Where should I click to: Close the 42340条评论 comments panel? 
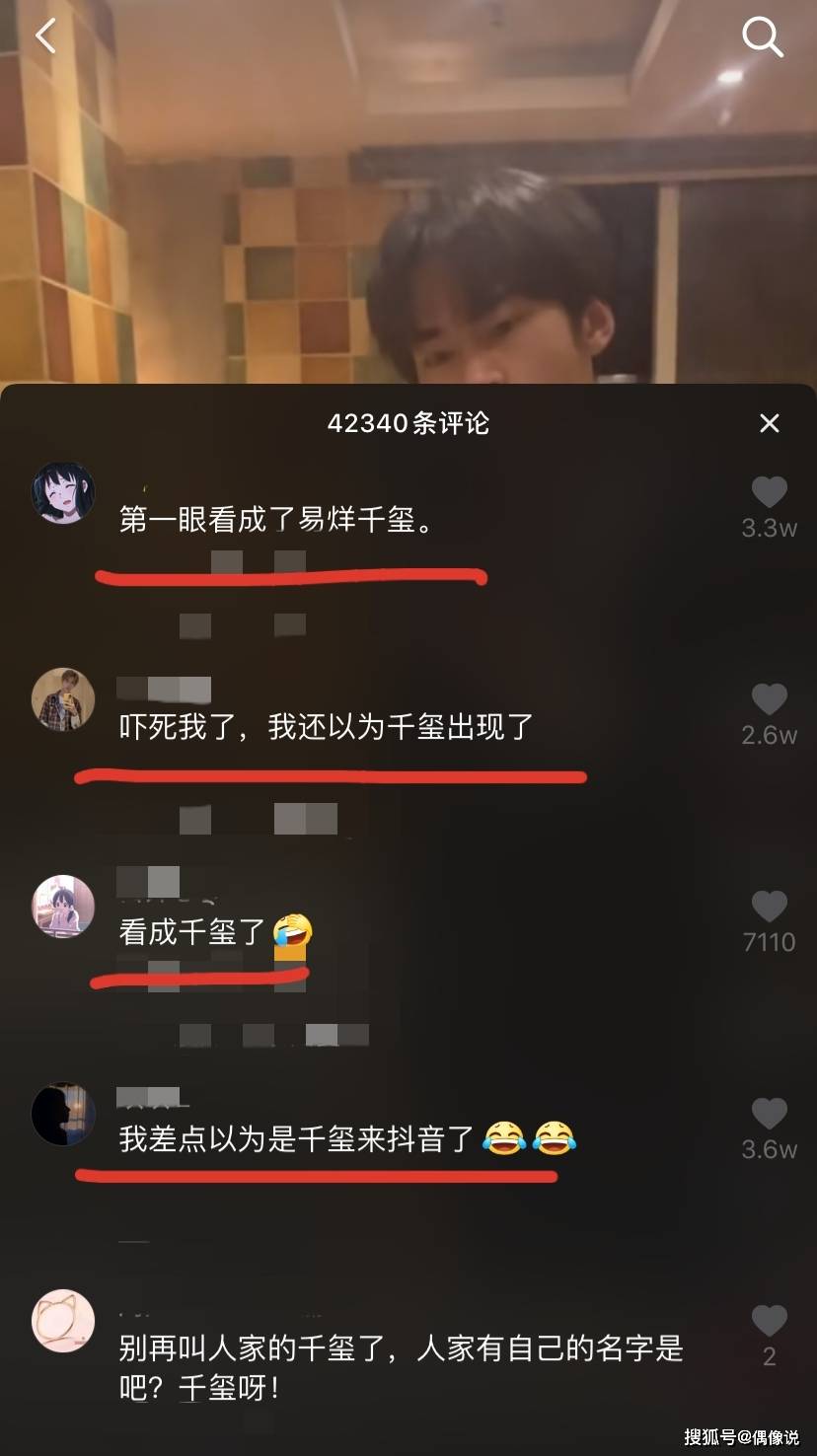coord(770,423)
